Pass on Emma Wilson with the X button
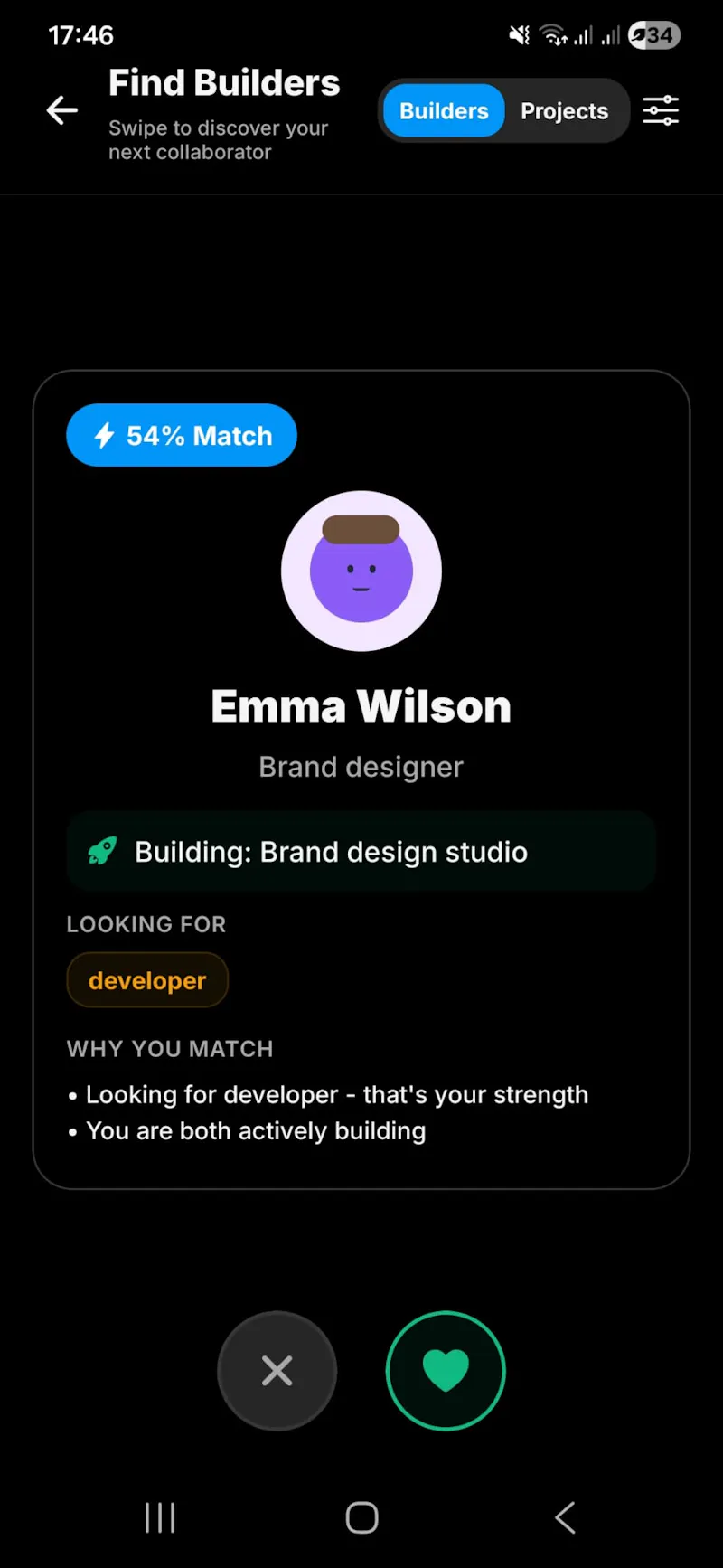Viewport: 723px width, 1568px height. [x=277, y=1371]
